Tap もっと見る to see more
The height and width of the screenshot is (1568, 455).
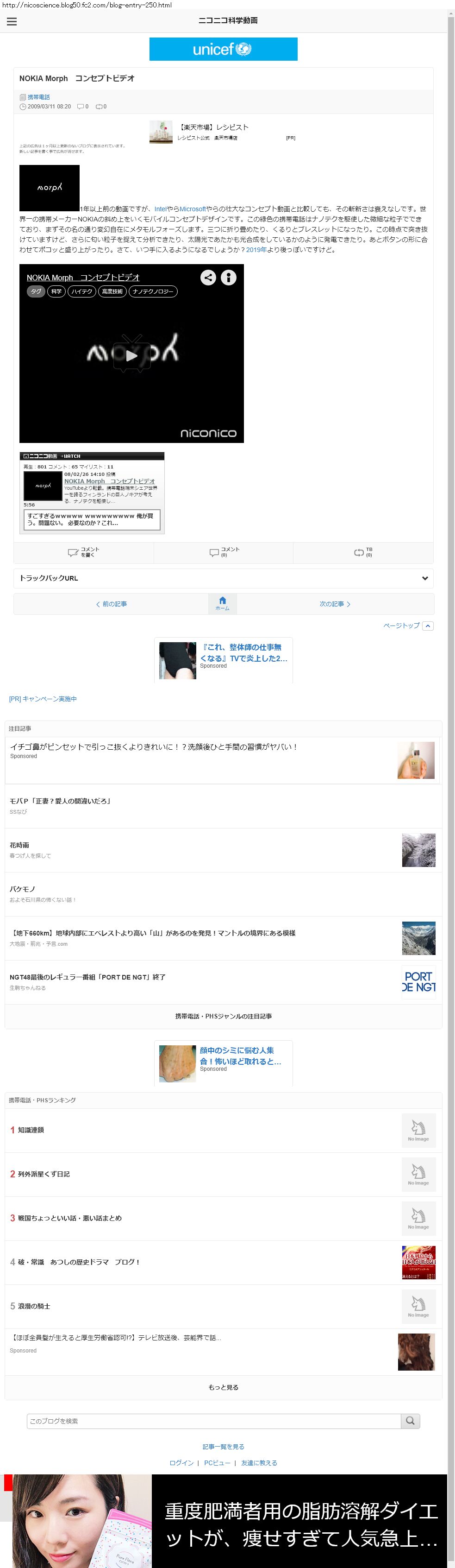223,1387
